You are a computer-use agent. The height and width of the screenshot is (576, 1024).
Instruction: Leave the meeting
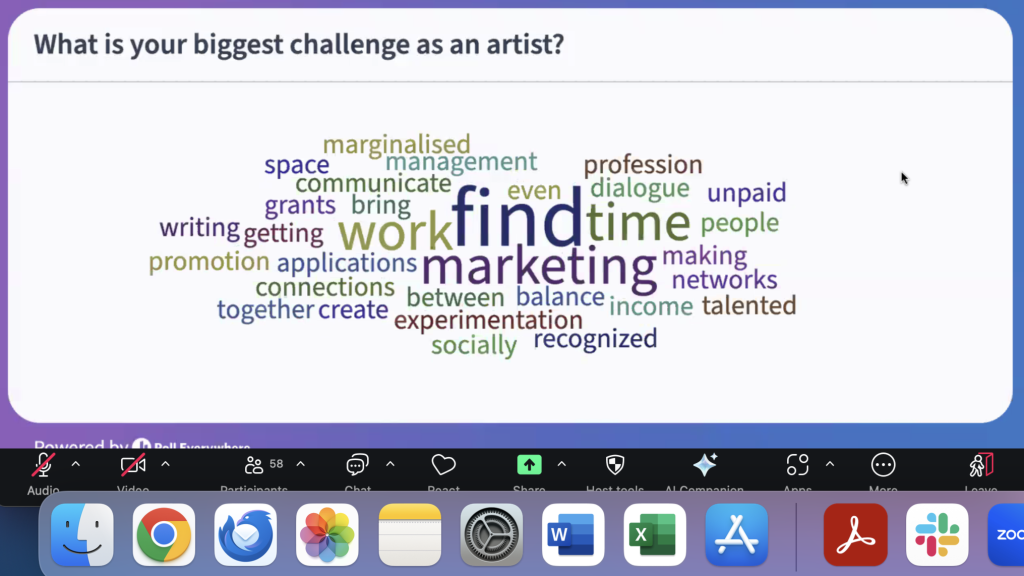pyautogui.click(x=981, y=466)
